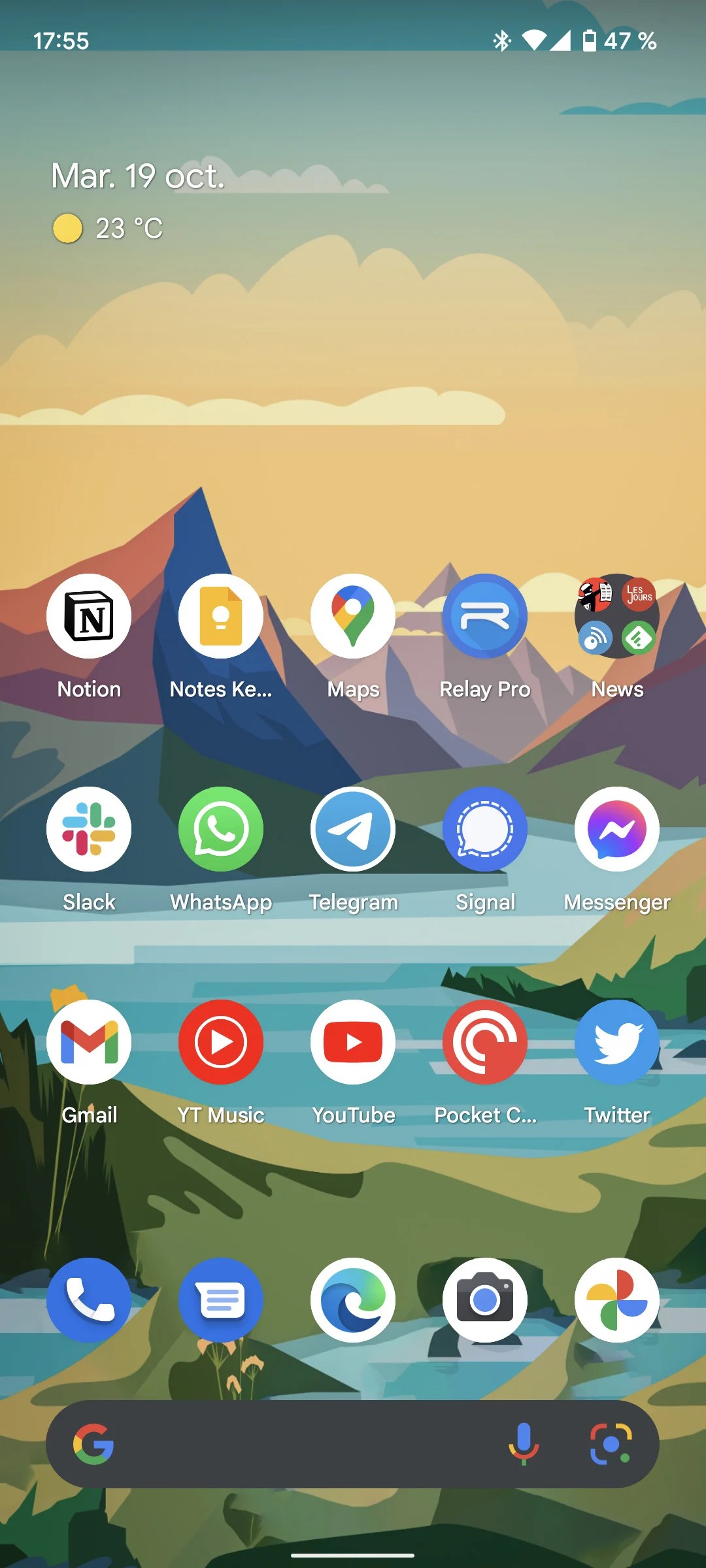Open Slack

tap(89, 829)
